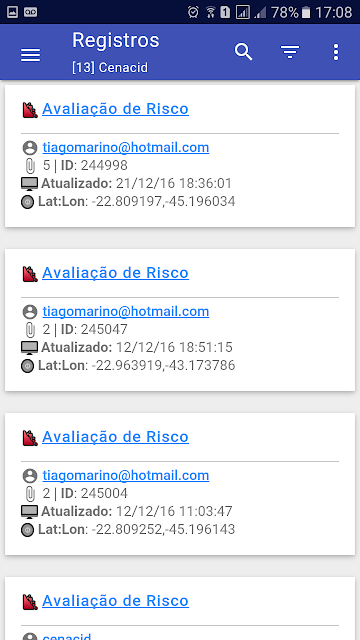Tap the email link in record 245047
Screen dimensions: 360x640
[x=126, y=311]
